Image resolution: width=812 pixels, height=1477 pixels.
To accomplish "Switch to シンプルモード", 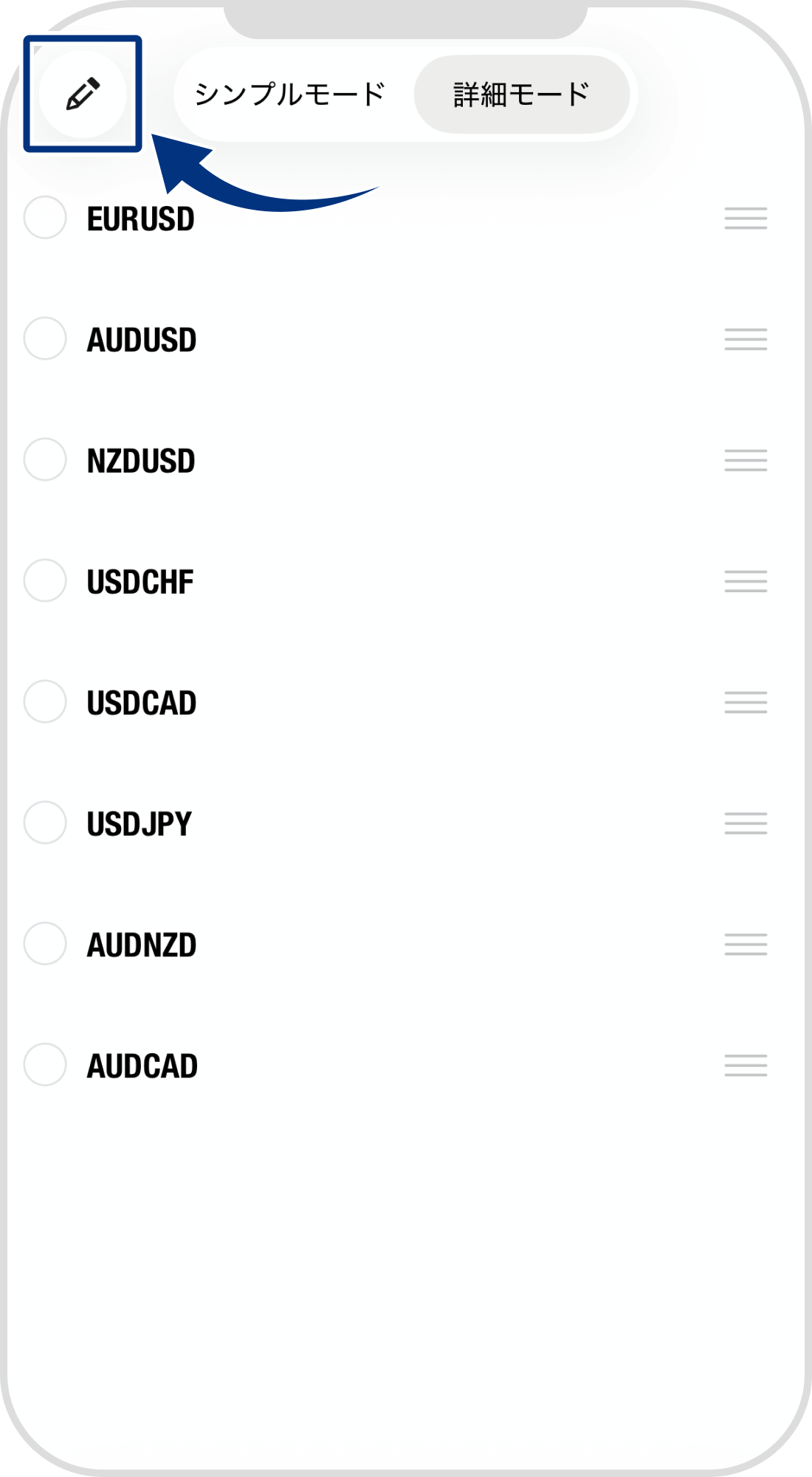I will [289, 95].
